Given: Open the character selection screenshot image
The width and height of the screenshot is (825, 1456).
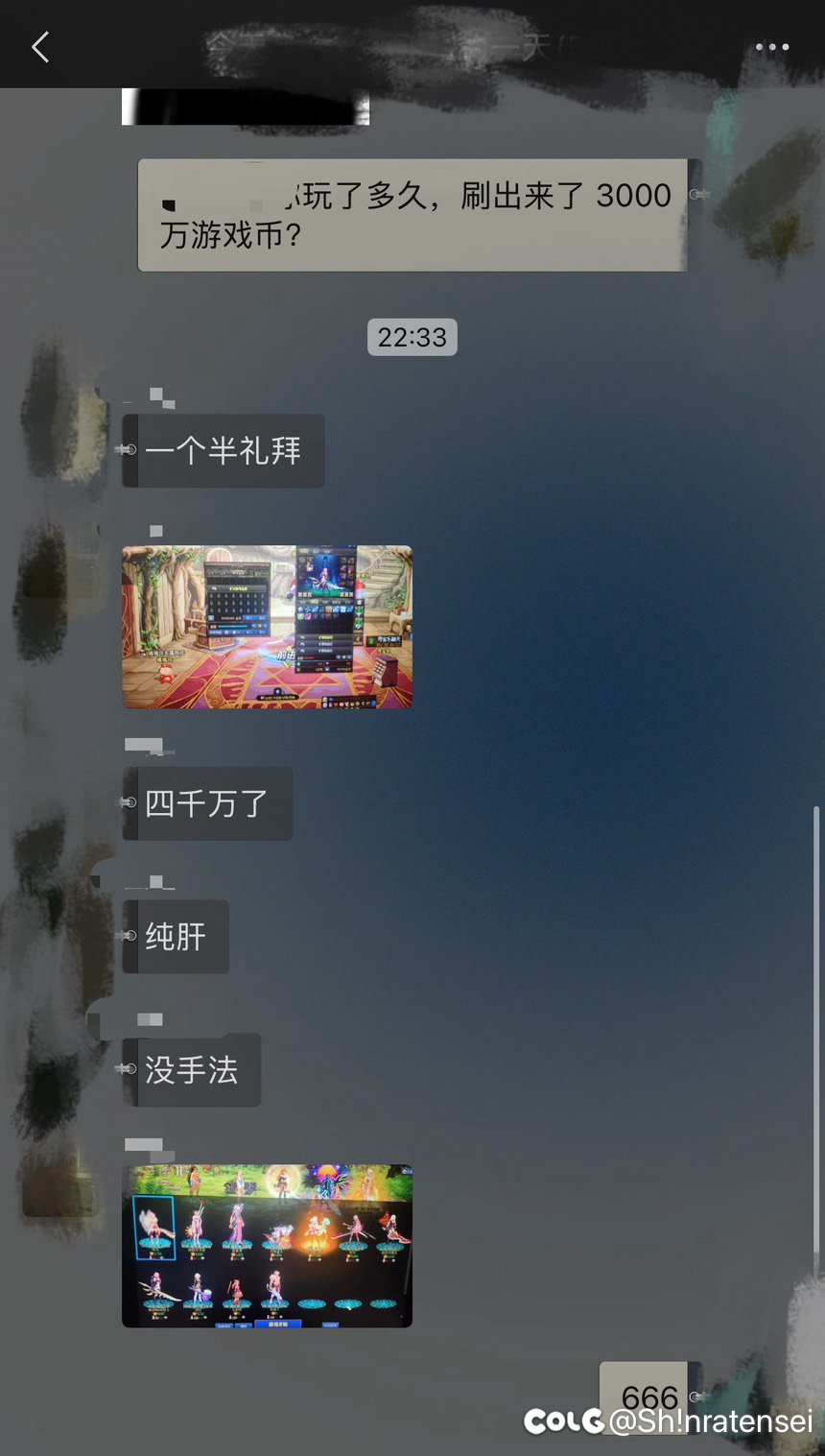Looking at the screenshot, I should point(267,1245).
